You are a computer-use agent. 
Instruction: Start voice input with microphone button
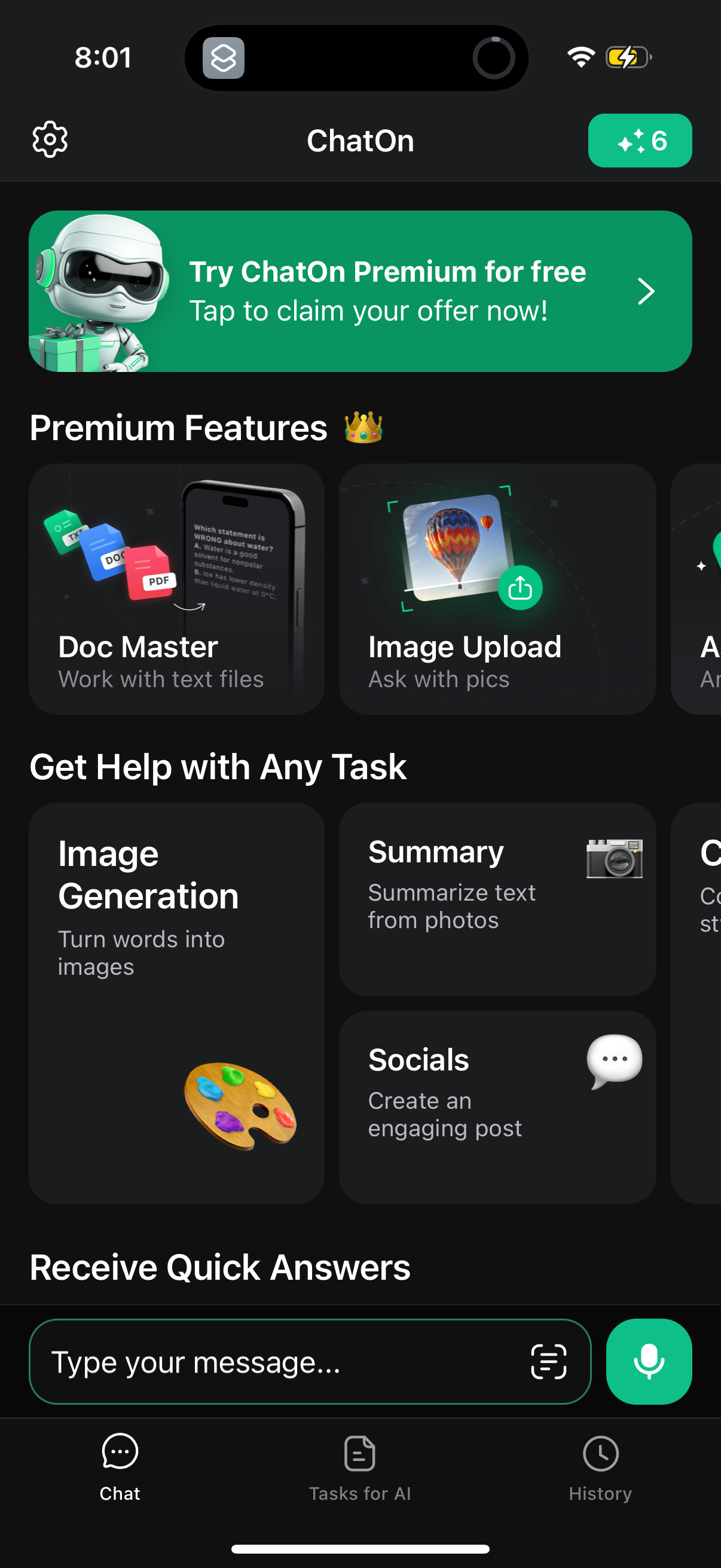click(649, 1362)
